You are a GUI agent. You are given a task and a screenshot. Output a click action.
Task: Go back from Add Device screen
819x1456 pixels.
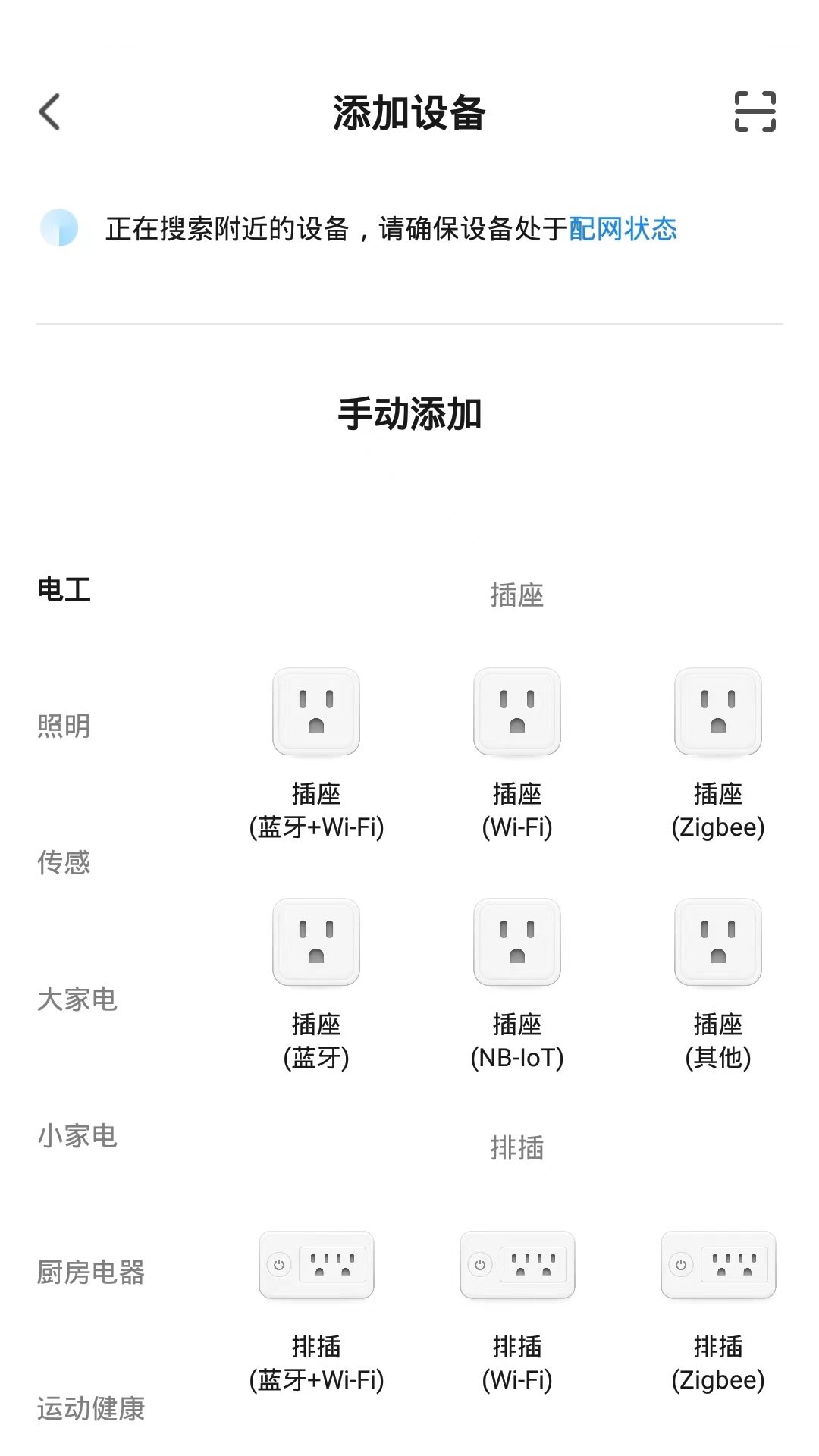click(x=50, y=112)
